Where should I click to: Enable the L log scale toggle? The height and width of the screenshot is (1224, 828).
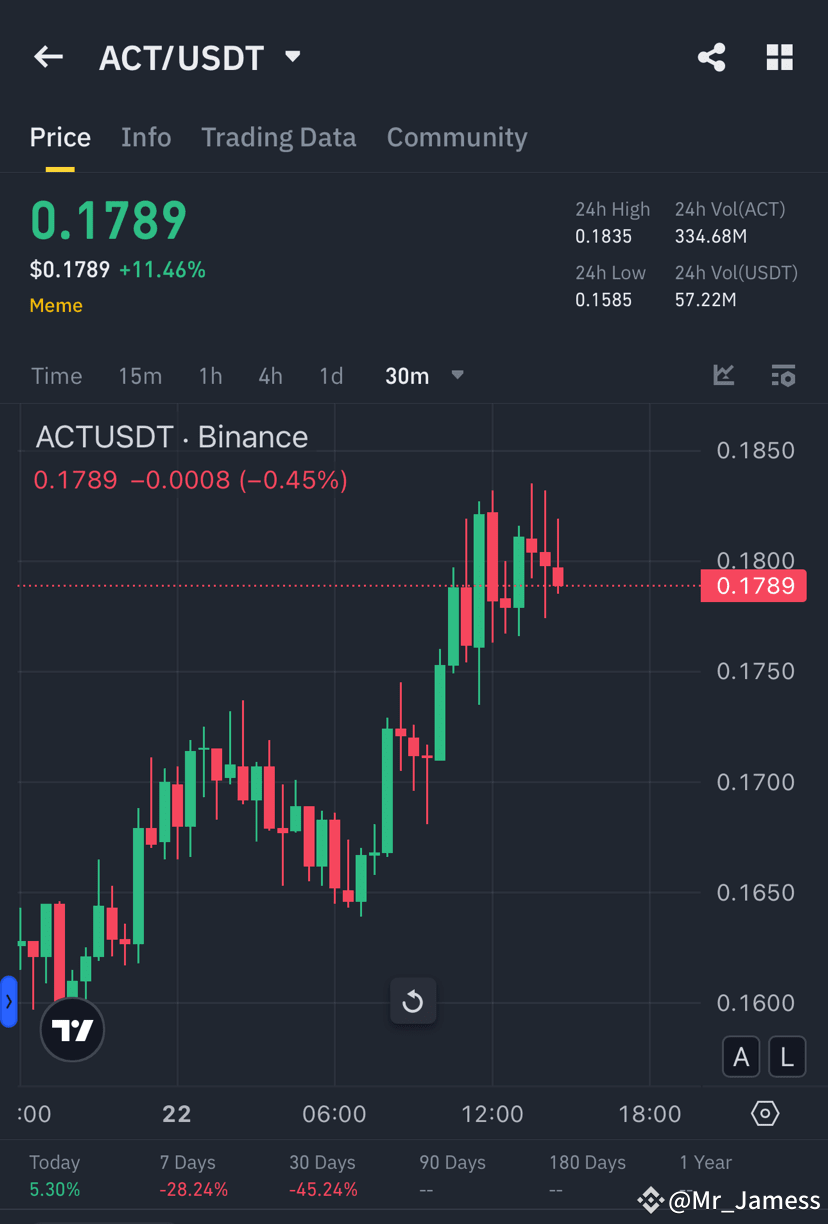click(x=787, y=1056)
